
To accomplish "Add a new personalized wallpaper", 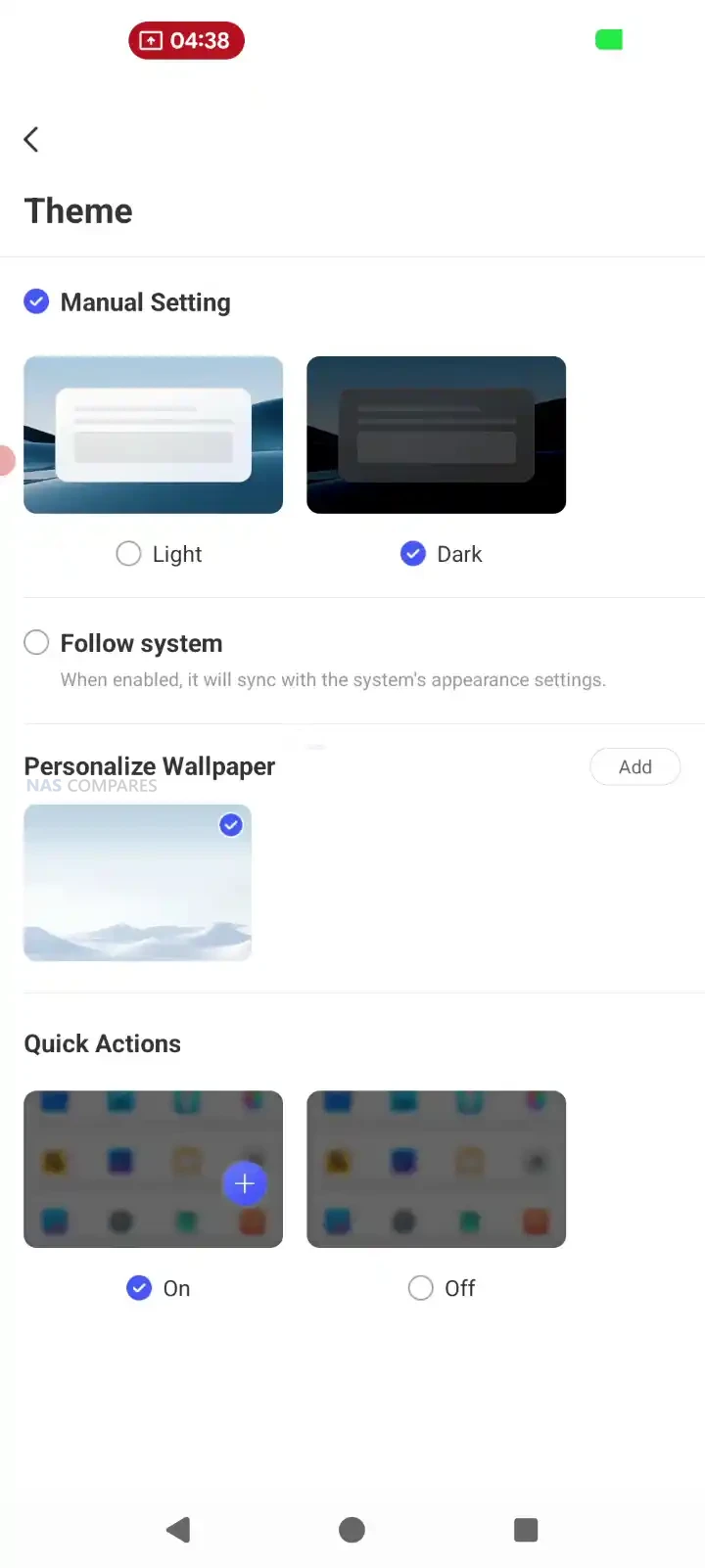I will [634, 767].
